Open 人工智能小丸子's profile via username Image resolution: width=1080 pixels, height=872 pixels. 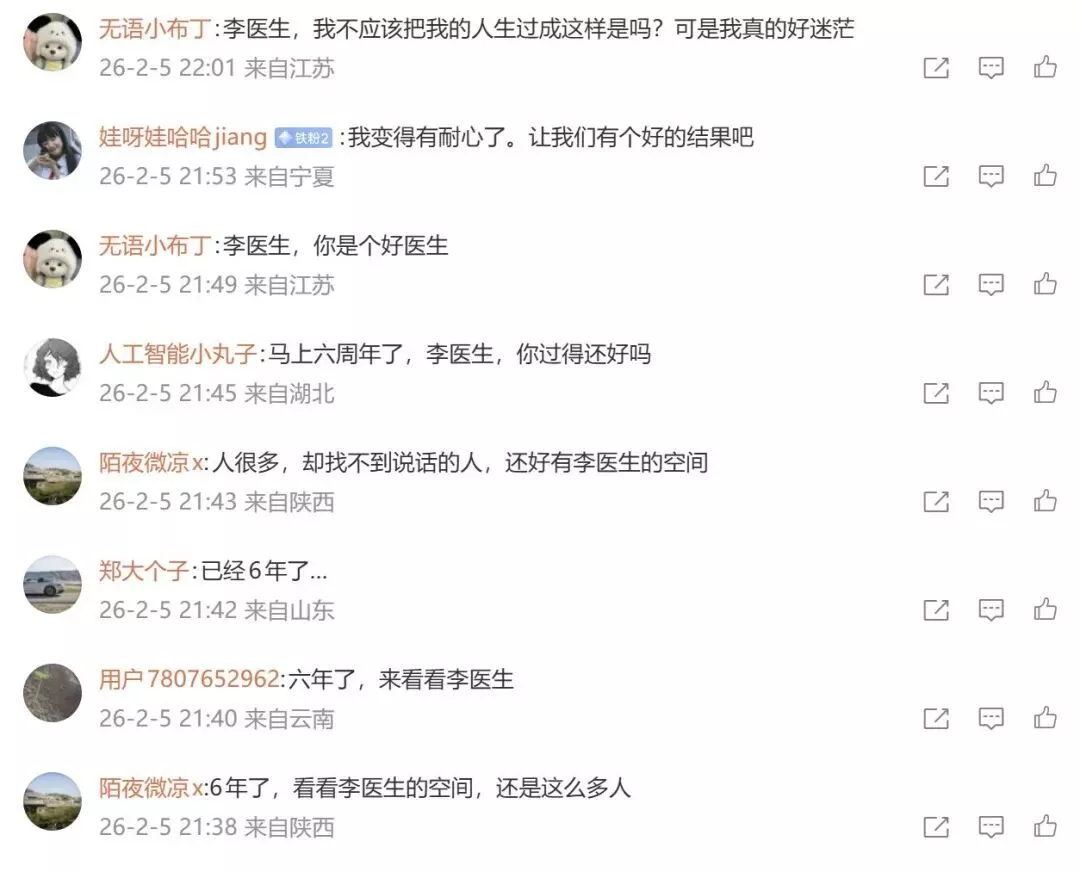[x=178, y=354]
